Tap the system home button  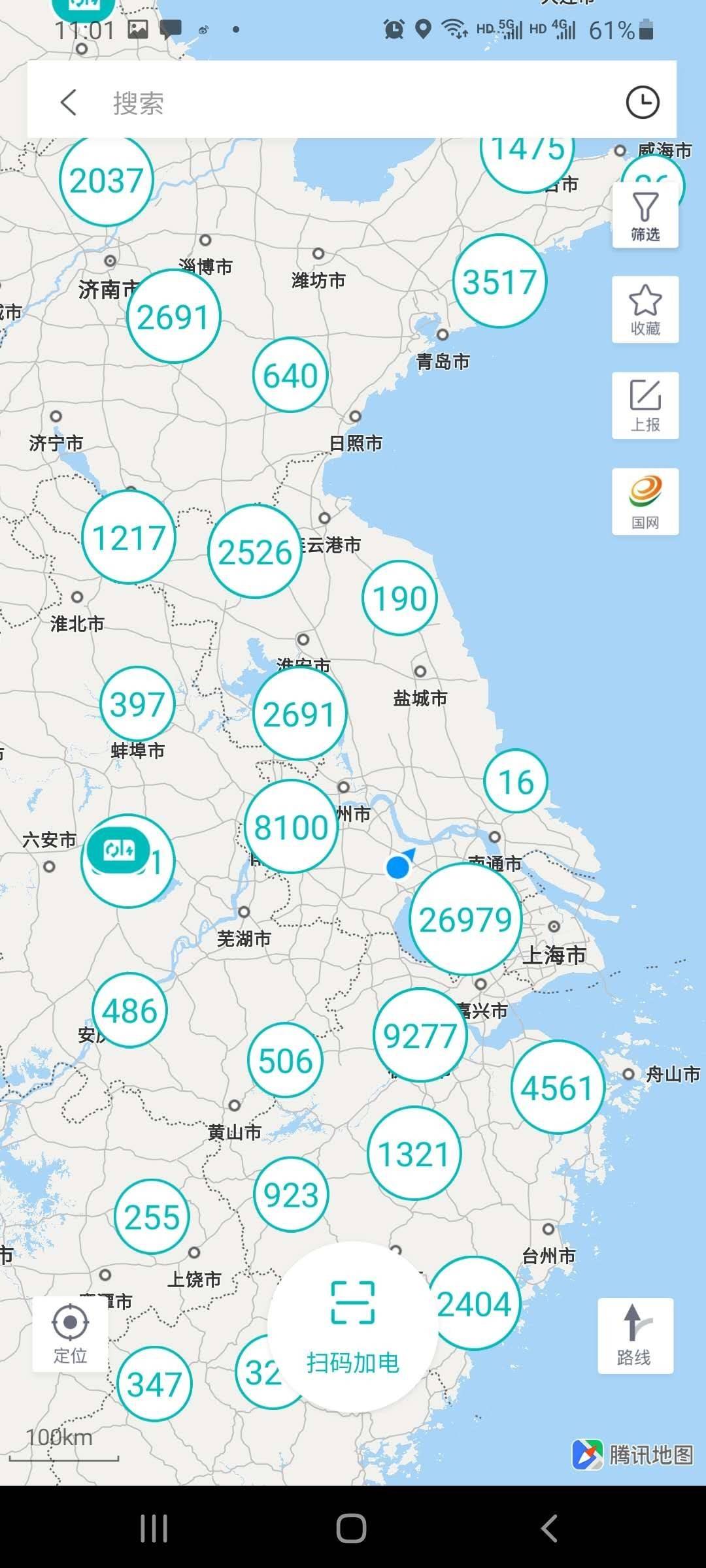(x=352, y=1528)
